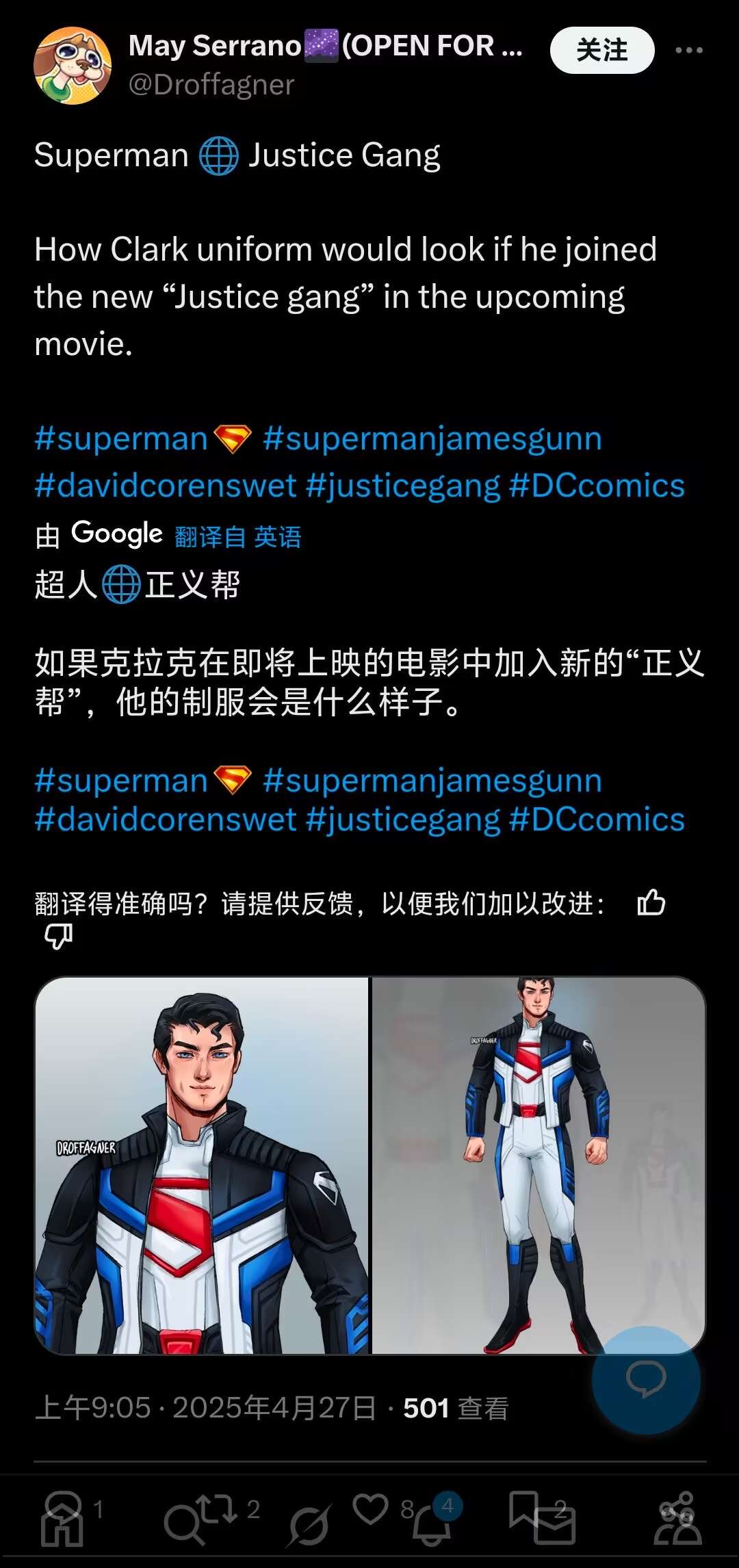Image resolution: width=739 pixels, height=1568 pixels.
Task: Open the close-up portrait image of Superman
Action: (202, 1165)
